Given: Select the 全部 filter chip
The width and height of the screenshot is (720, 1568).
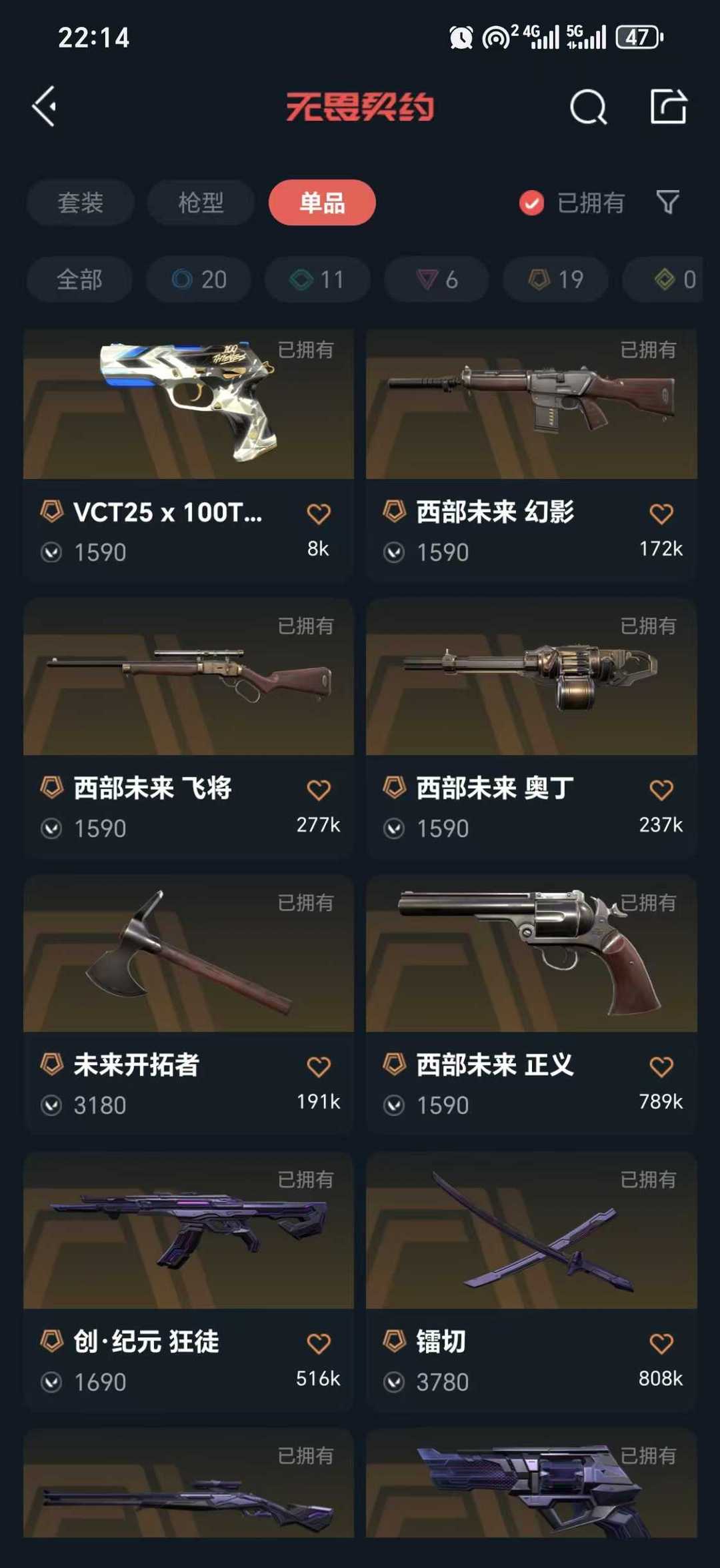Looking at the screenshot, I should tap(79, 279).
